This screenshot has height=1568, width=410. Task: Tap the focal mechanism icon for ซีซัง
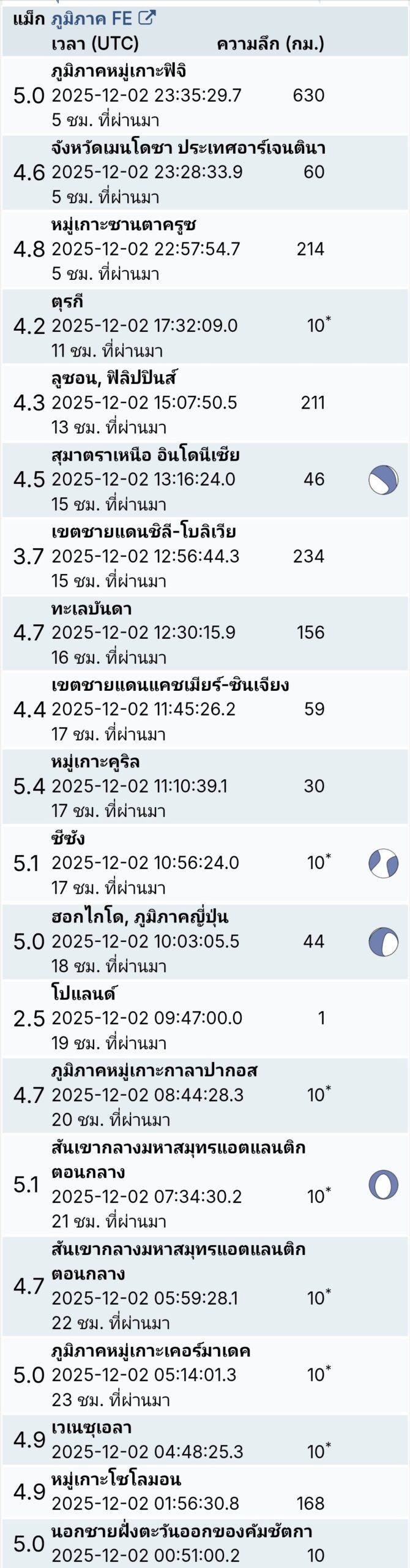coord(383,863)
